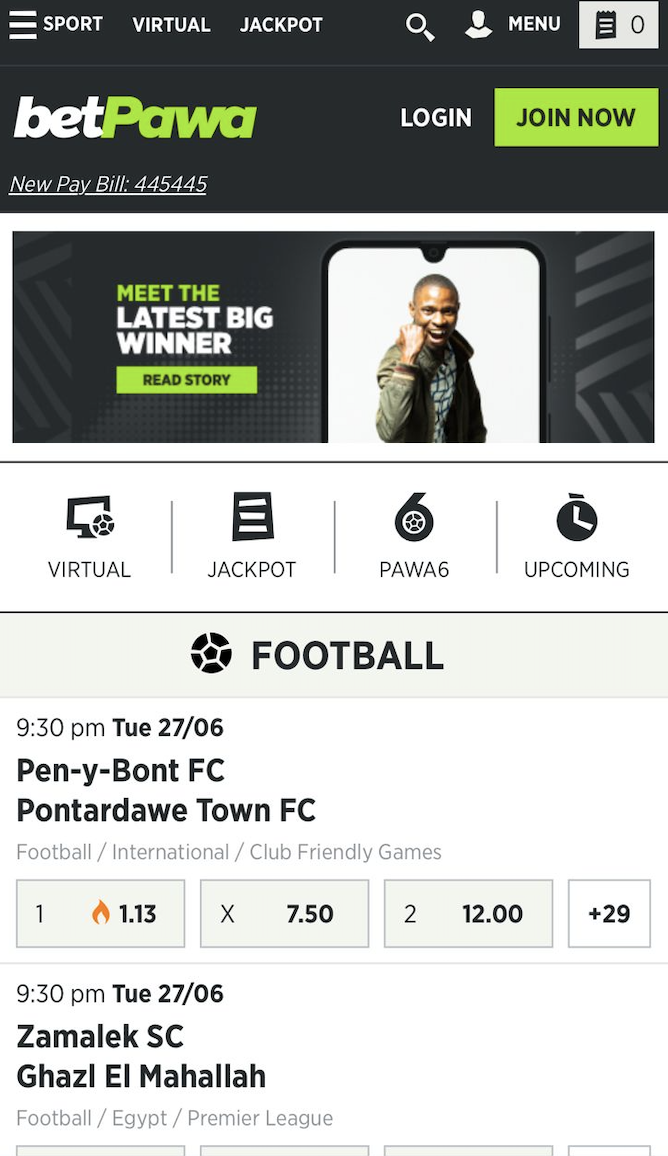Go to Virtual in the top bar
Screen dimensions: 668x1156
(x=171, y=25)
